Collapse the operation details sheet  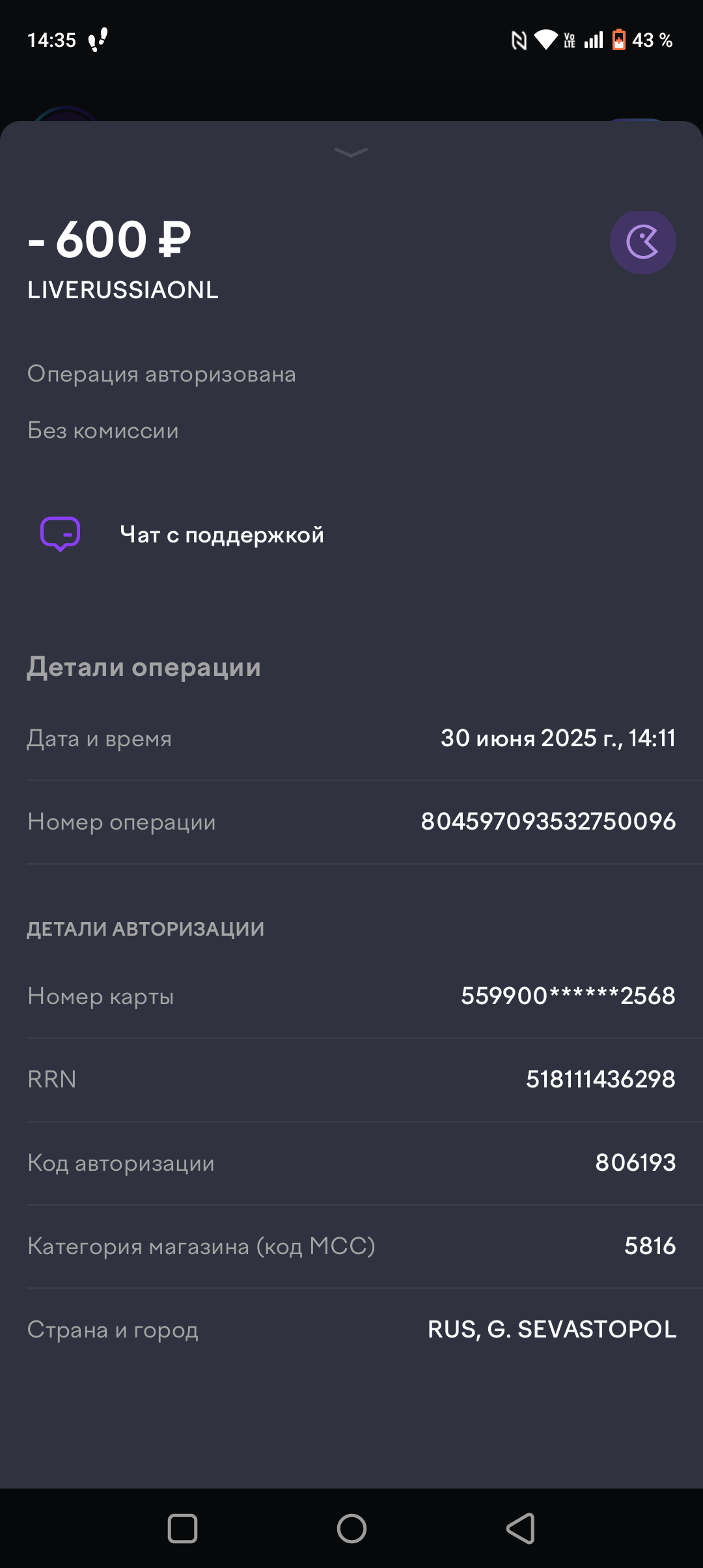(x=351, y=152)
